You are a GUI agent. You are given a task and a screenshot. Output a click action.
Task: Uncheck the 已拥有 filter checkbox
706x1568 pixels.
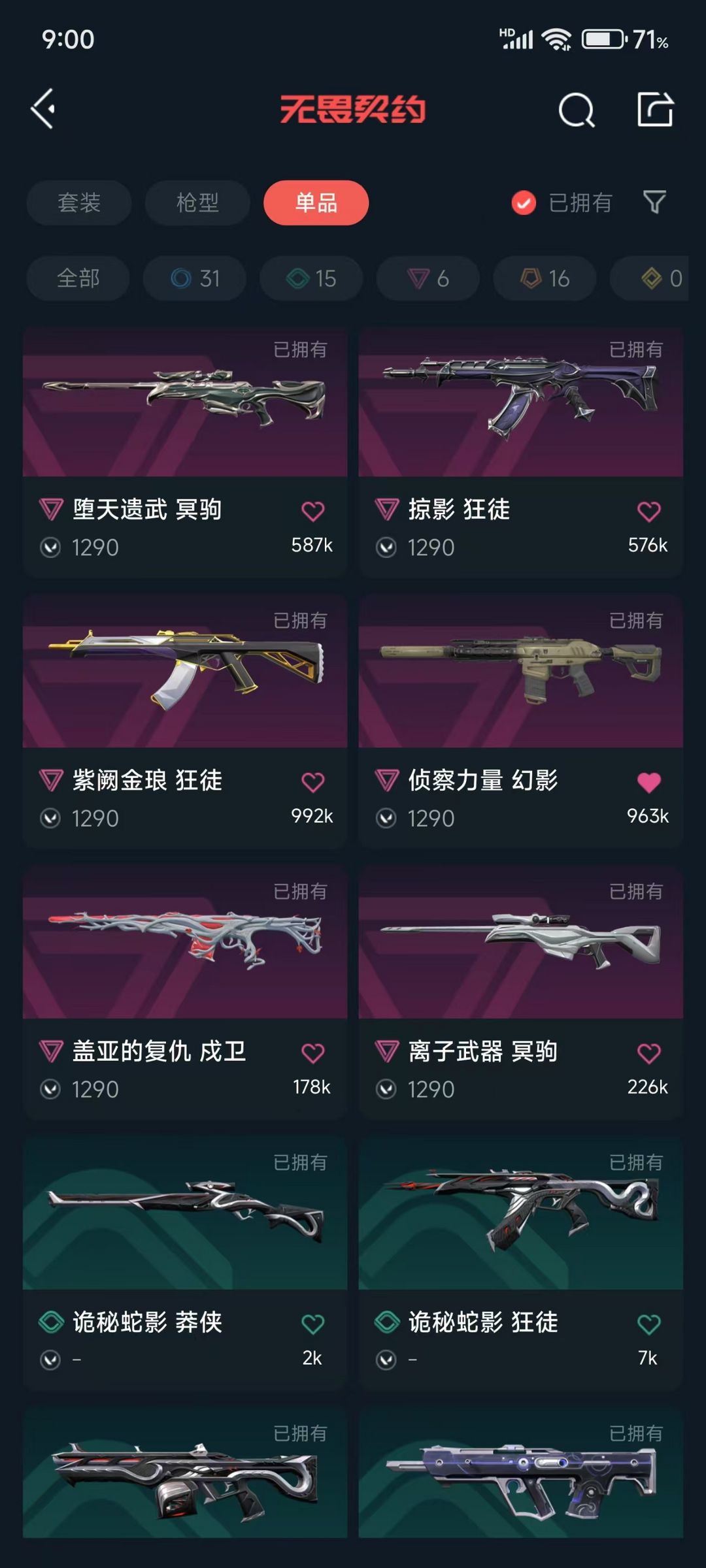(x=524, y=203)
